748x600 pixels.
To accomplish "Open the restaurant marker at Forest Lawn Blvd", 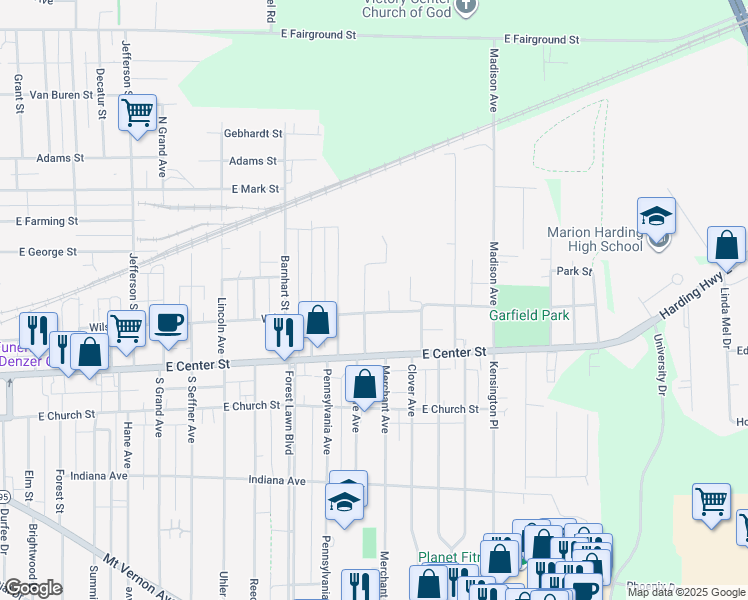I will 284,333.
